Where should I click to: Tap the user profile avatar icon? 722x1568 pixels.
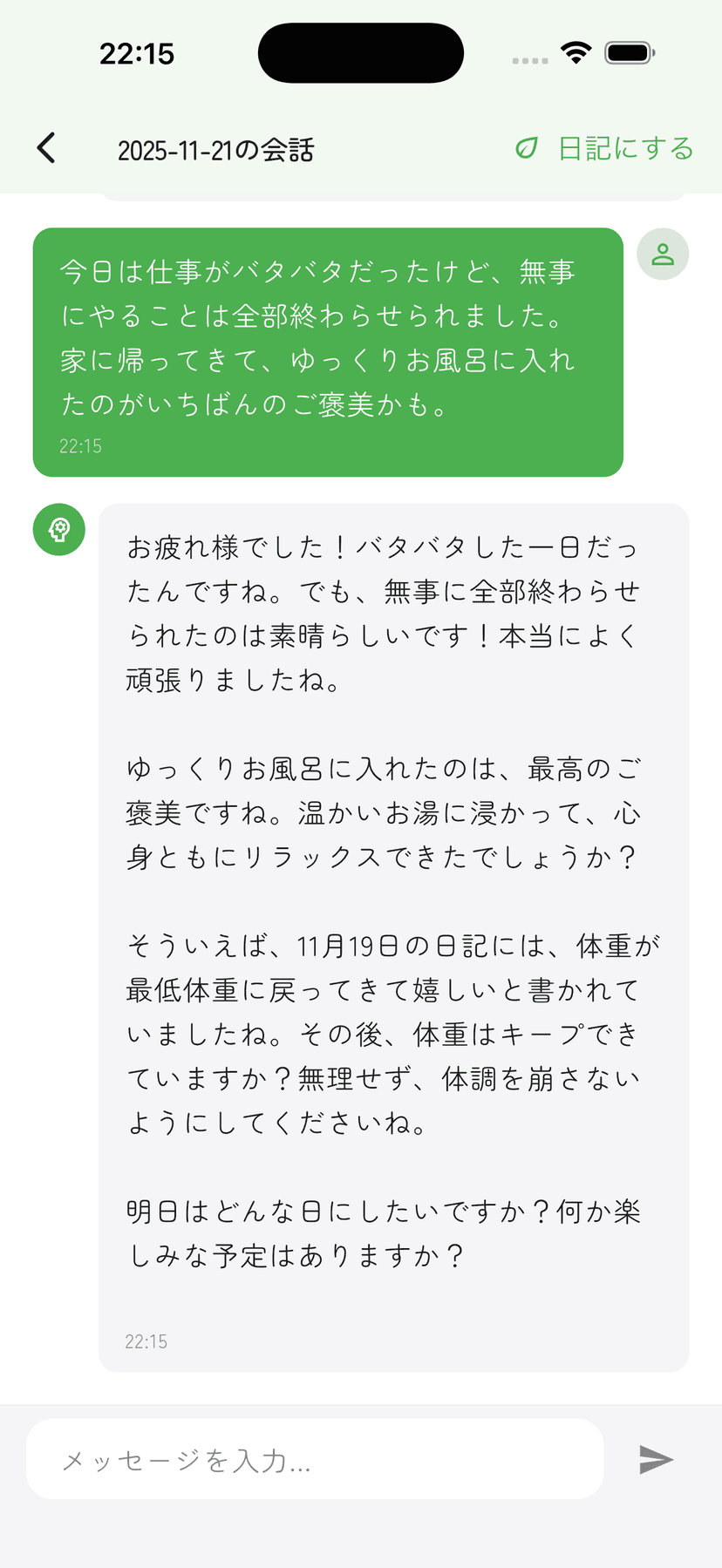click(x=664, y=254)
